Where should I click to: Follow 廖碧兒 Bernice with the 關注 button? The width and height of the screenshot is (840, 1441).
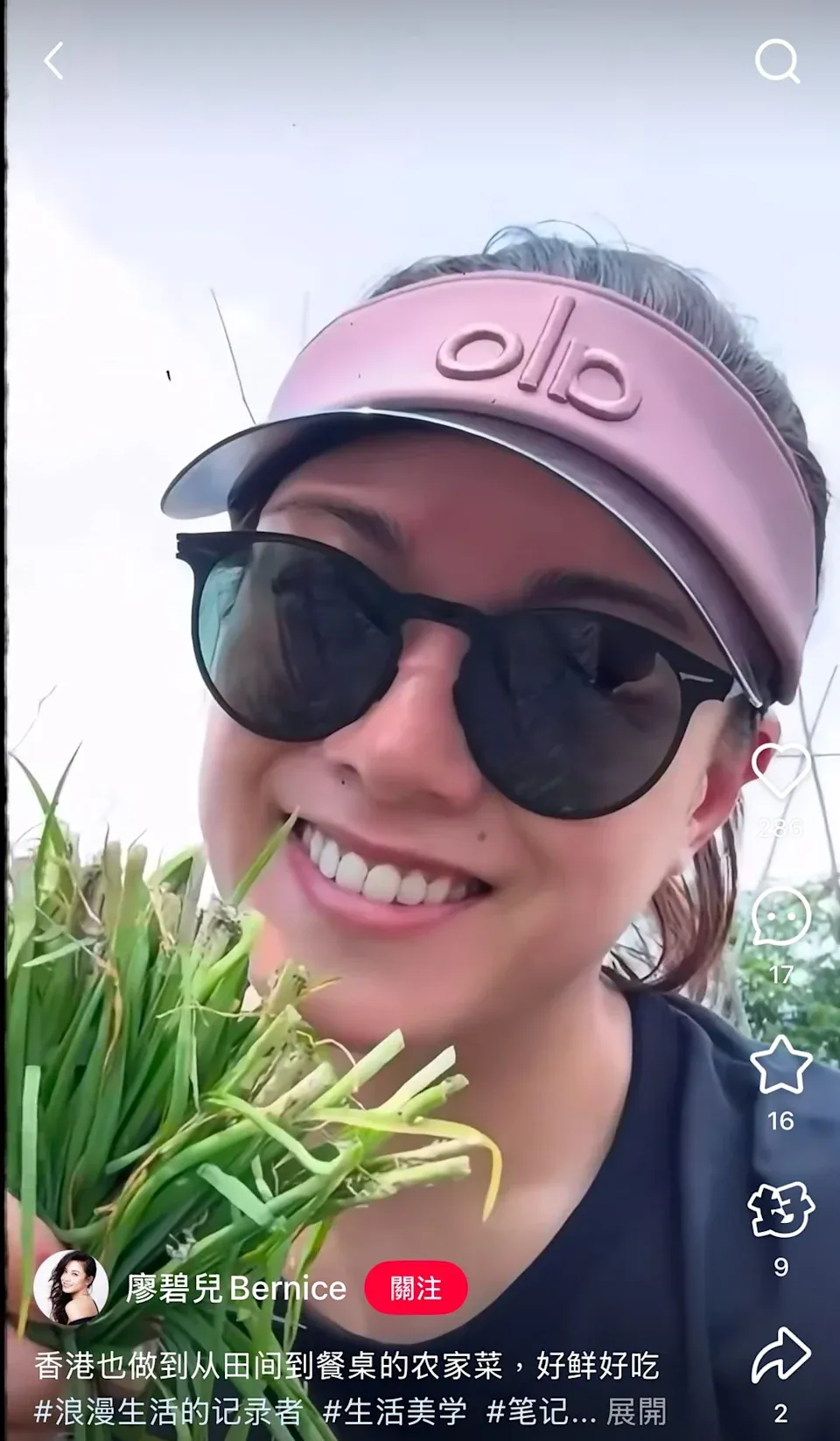(x=416, y=1289)
